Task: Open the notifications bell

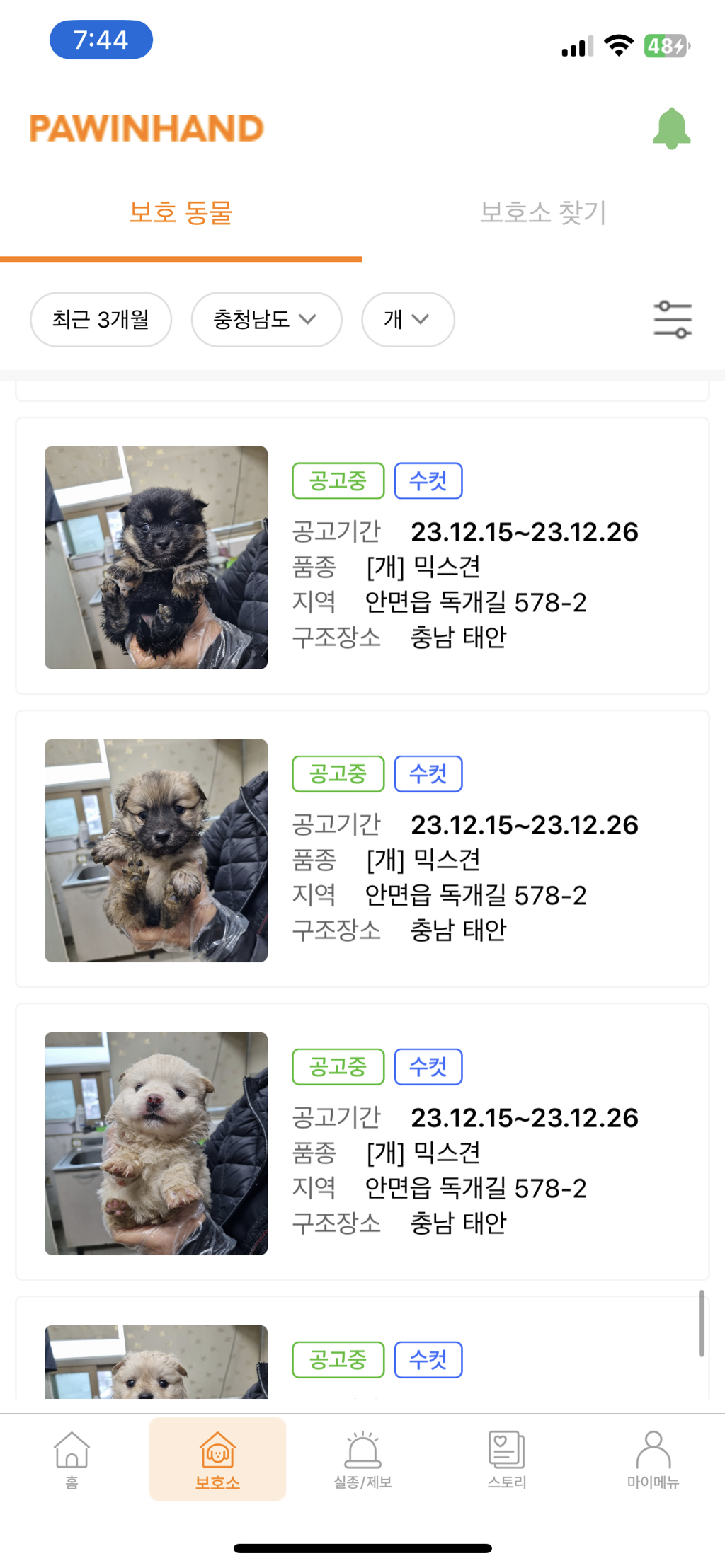Action: [x=671, y=128]
